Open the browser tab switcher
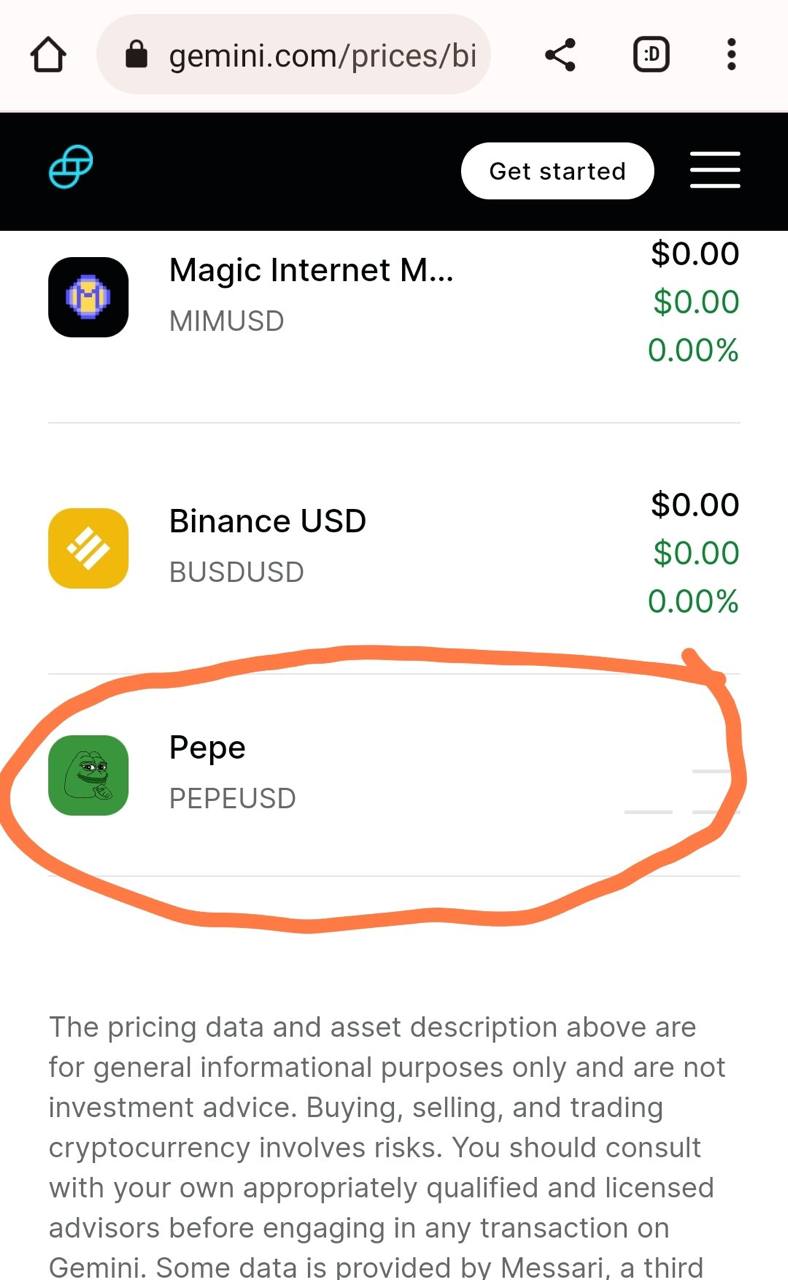Viewport: 788px width, 1280px height. click(x=652, y=55)
